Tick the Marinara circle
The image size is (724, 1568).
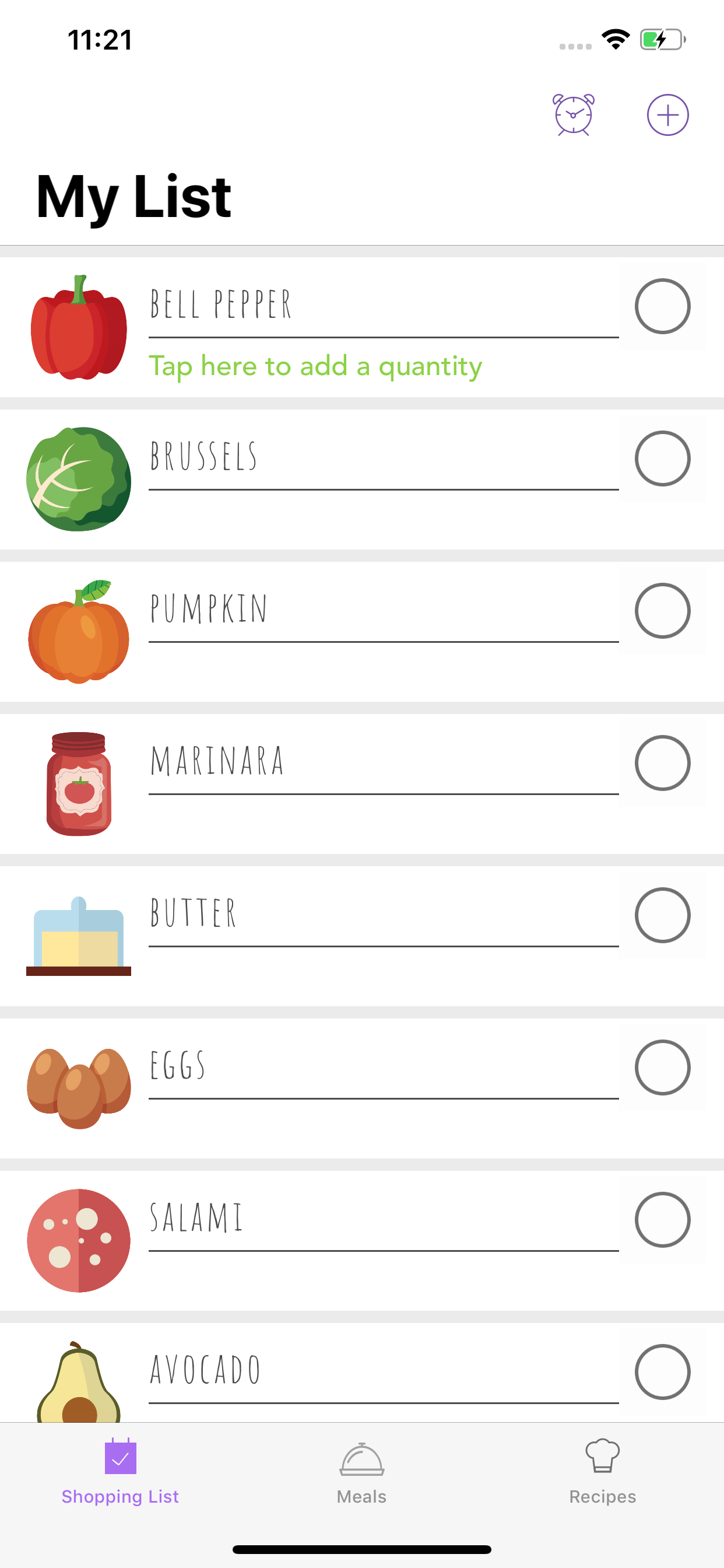point(662,762)
